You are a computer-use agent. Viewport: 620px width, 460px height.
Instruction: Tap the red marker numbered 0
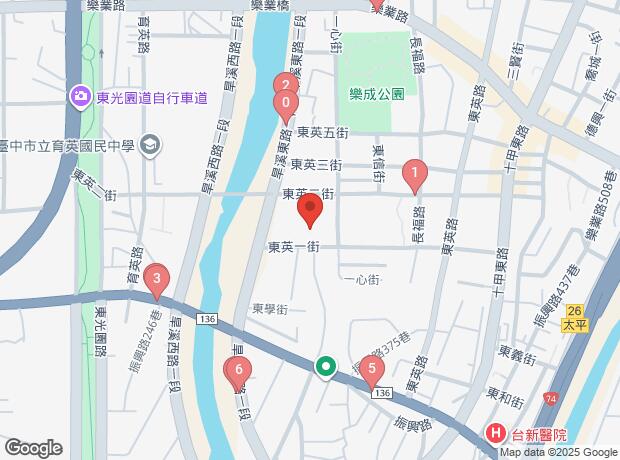pyautogui.click(x=286, y=103)
